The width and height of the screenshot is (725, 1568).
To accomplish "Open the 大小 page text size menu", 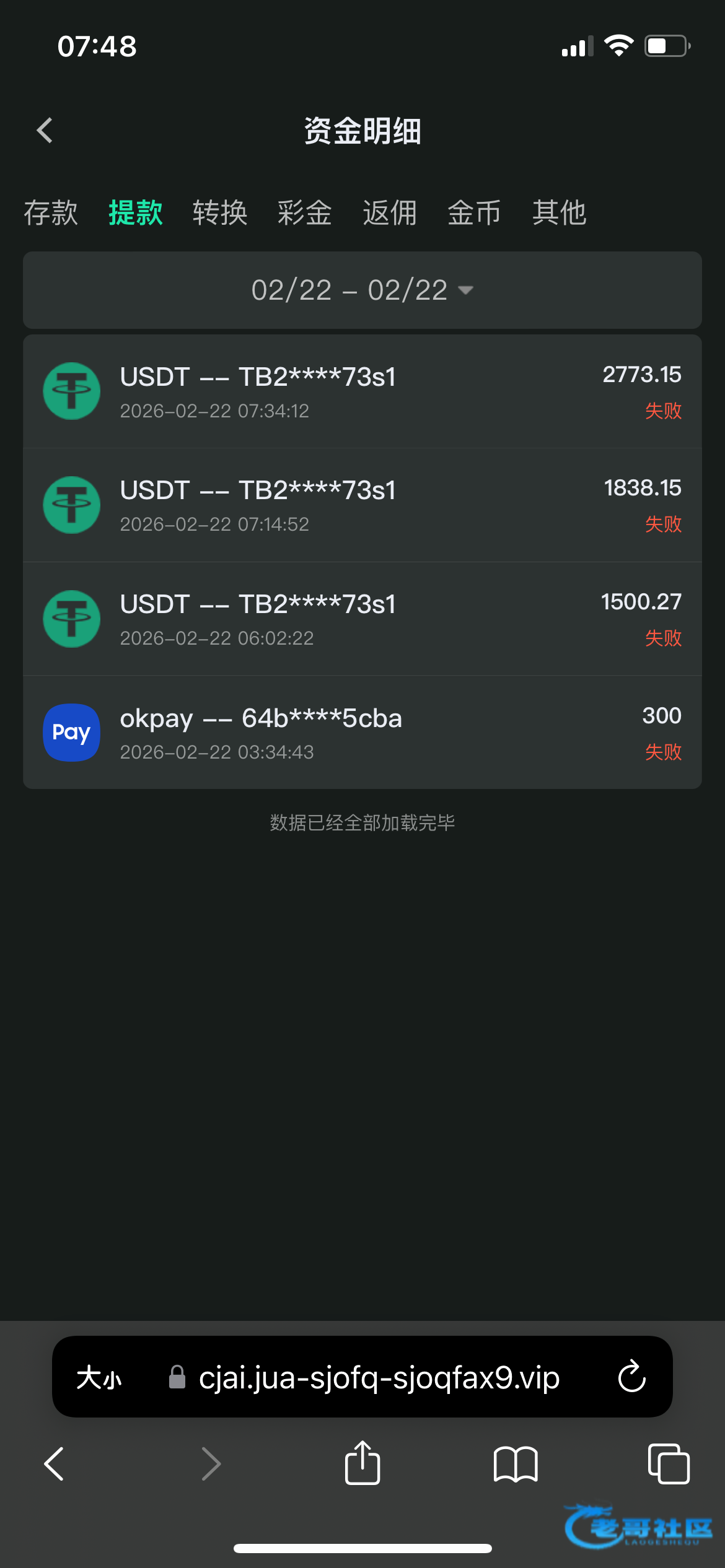I will point(99,1378).
